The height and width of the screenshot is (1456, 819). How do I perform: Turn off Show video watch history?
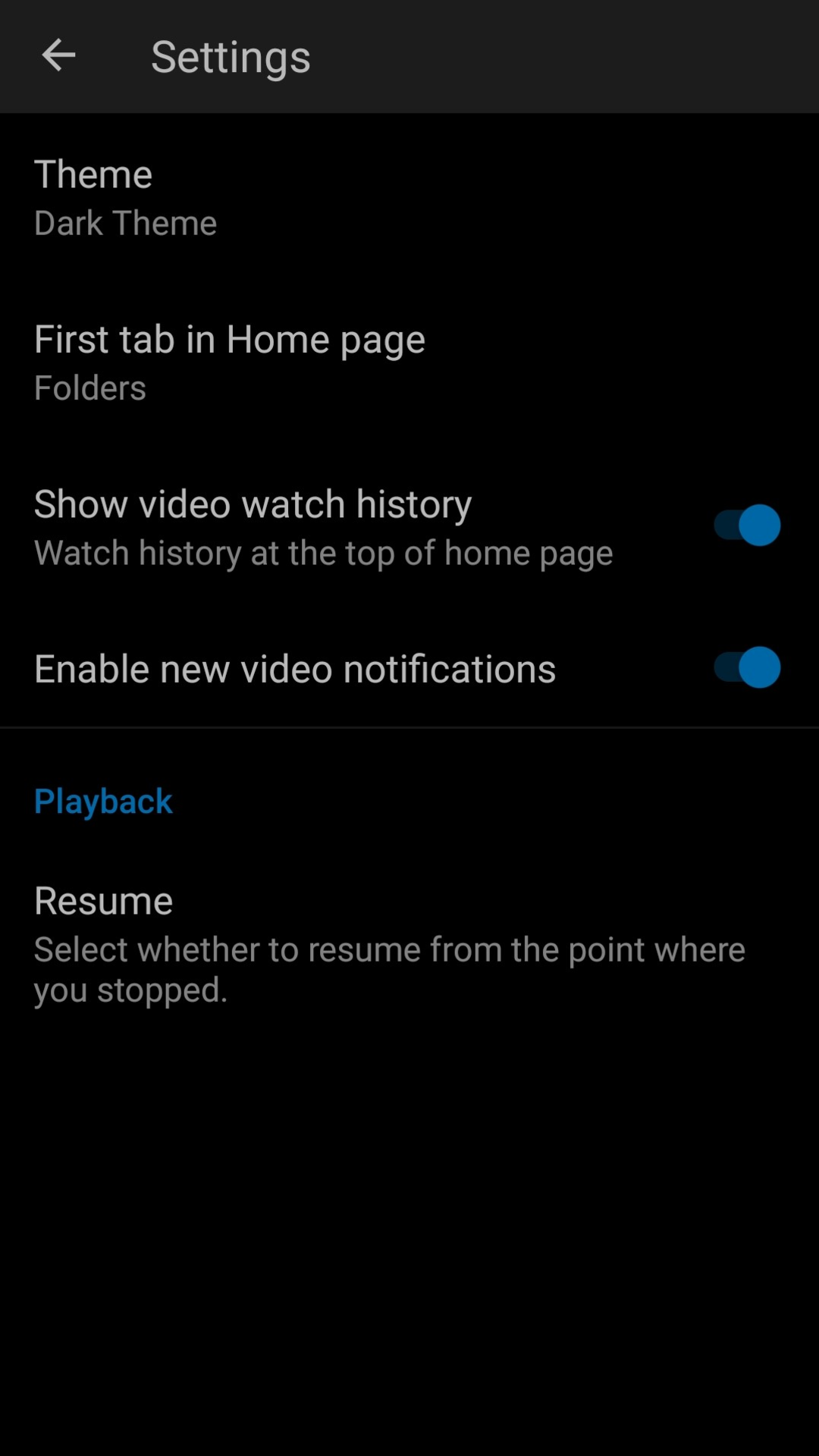click(746, 525)
